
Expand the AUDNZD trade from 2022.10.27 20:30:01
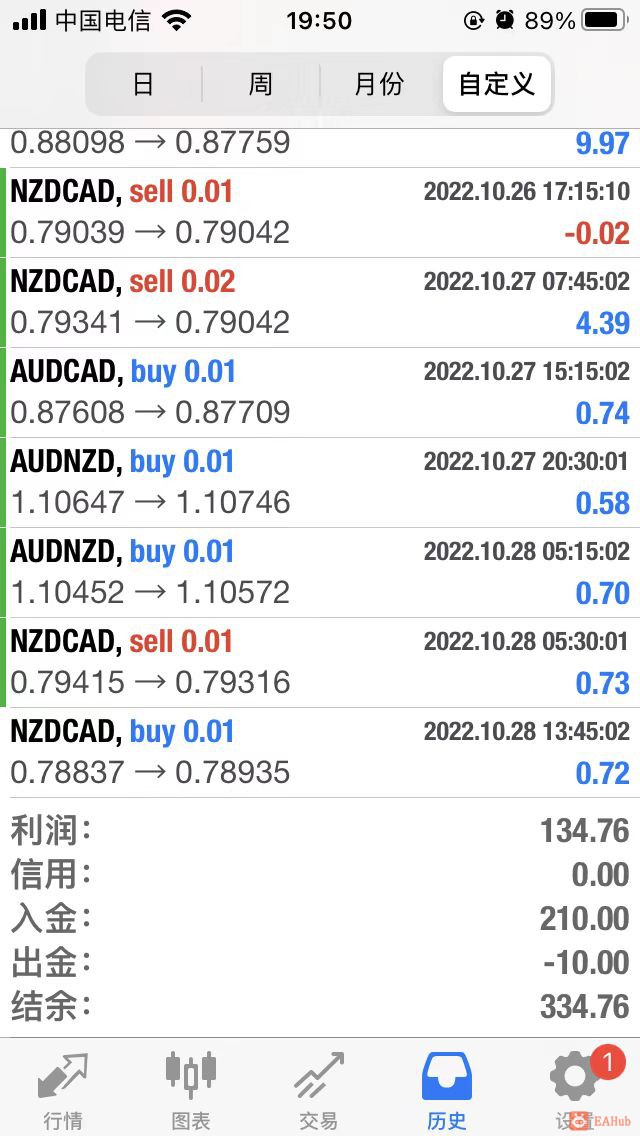tap(320, 482)
